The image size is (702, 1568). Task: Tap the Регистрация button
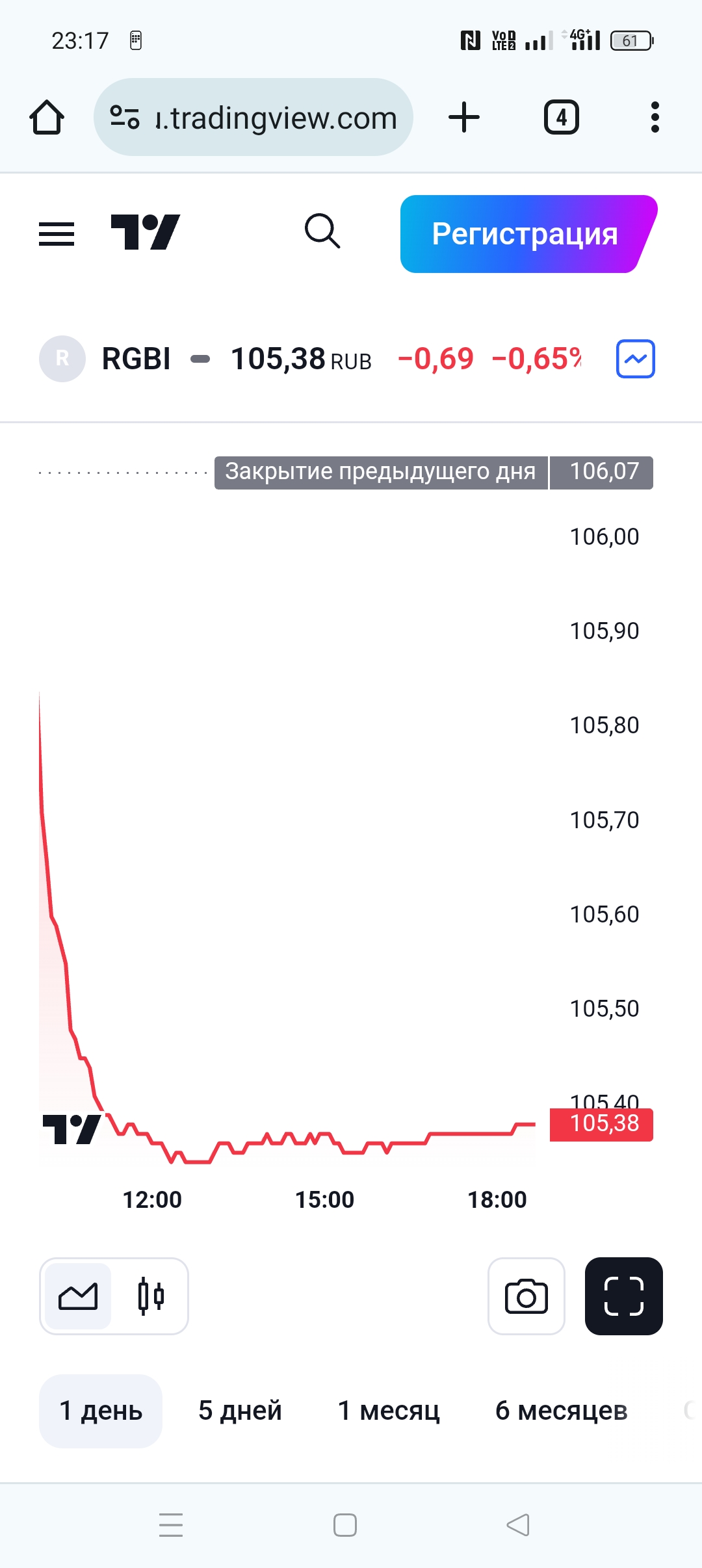525,234
